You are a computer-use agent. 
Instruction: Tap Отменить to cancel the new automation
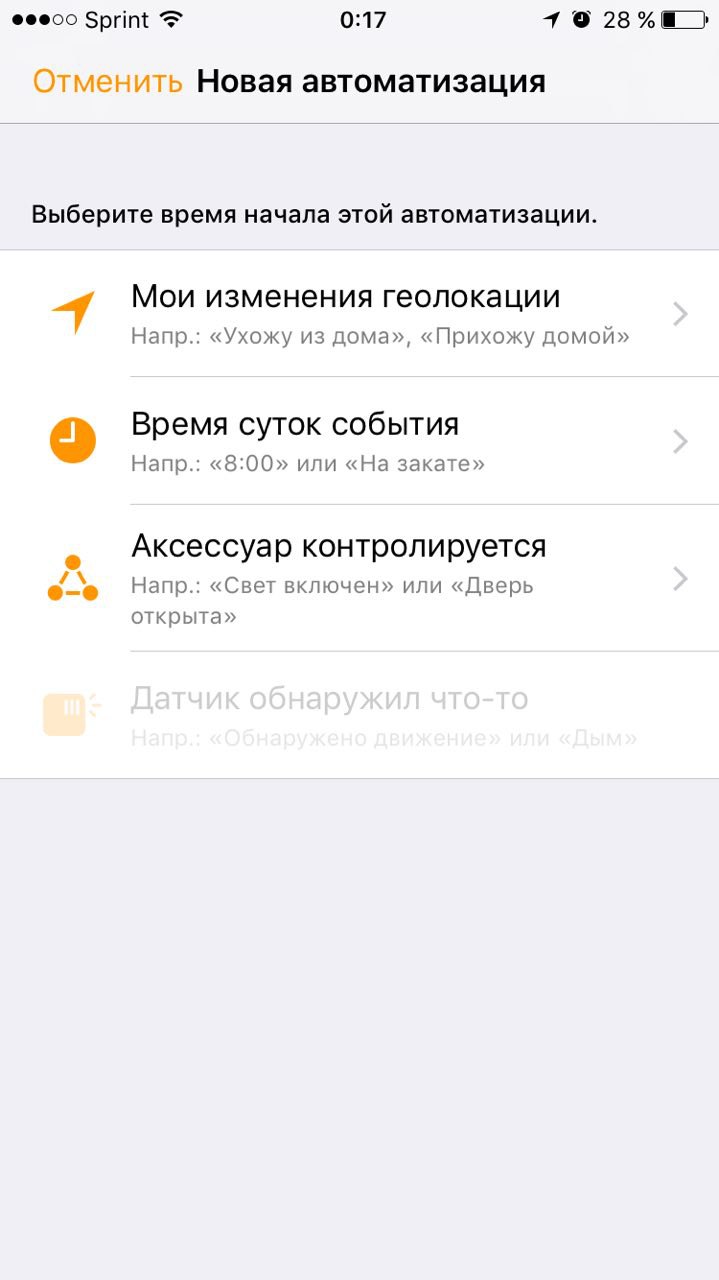coord(107,81)
